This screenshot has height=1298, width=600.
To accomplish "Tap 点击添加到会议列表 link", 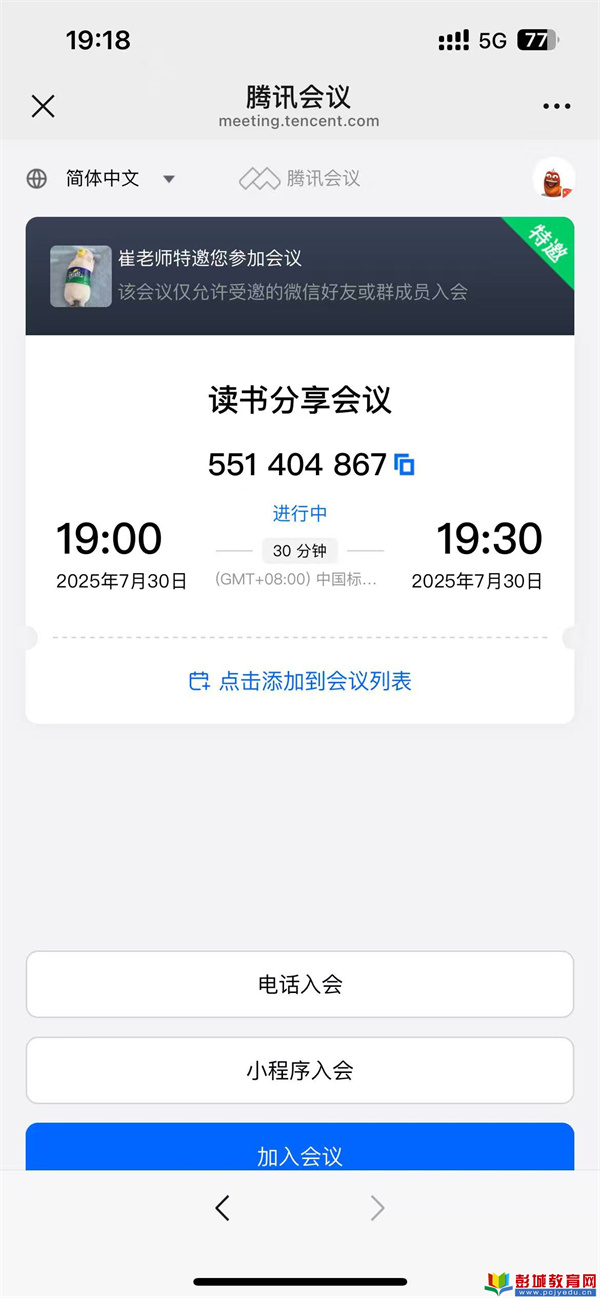I will point(300,681).
